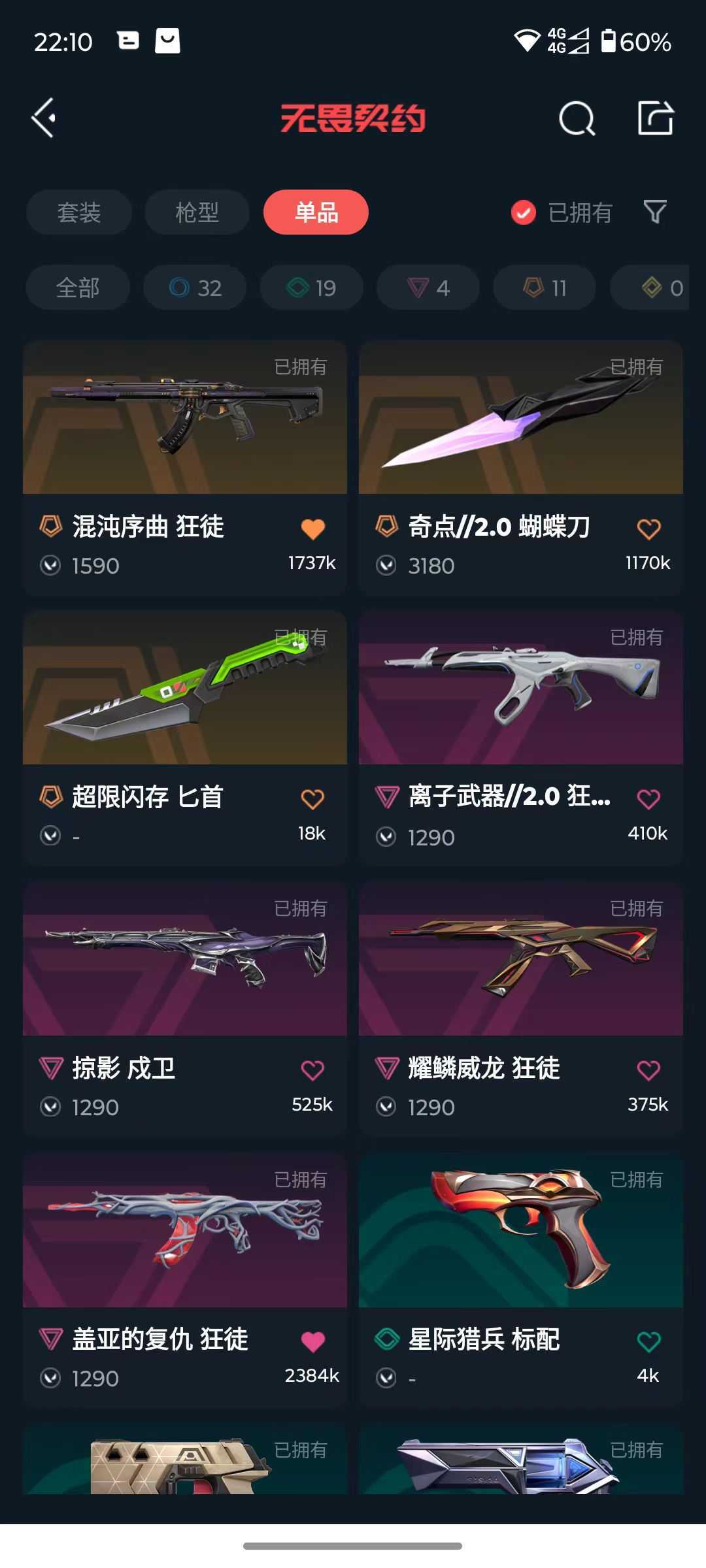This screenshot has height=1568, width=706.
Task: Like the 奇点//2.0 蝴蝶刀 skin
Action: coord(648,529)
